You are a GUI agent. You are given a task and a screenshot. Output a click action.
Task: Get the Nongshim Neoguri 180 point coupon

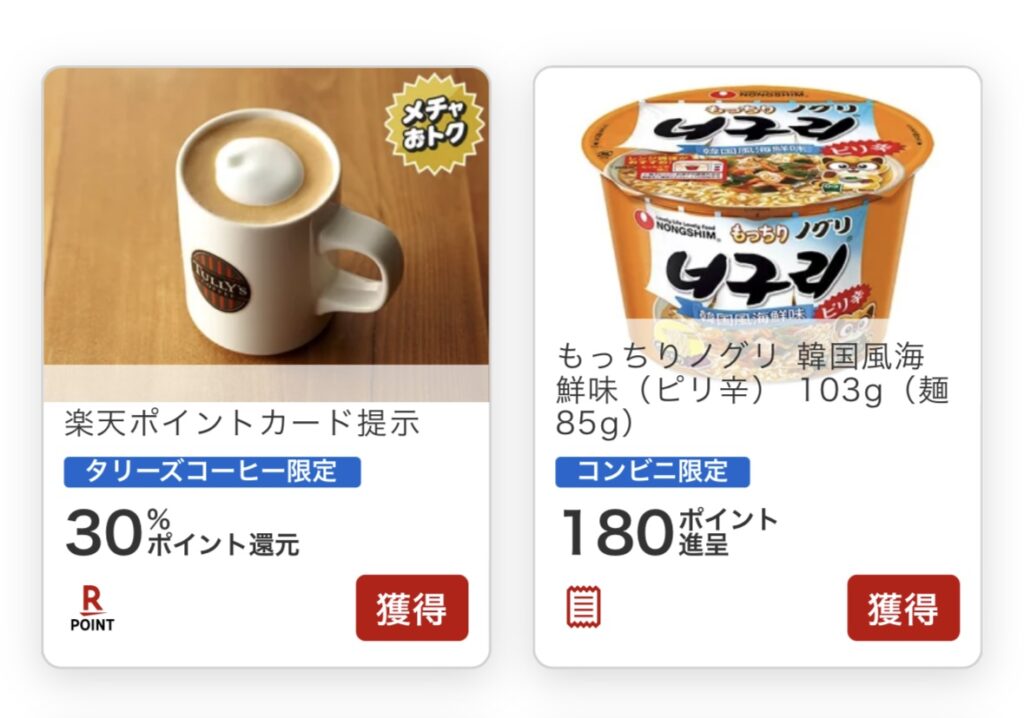(x=903, y=608)
